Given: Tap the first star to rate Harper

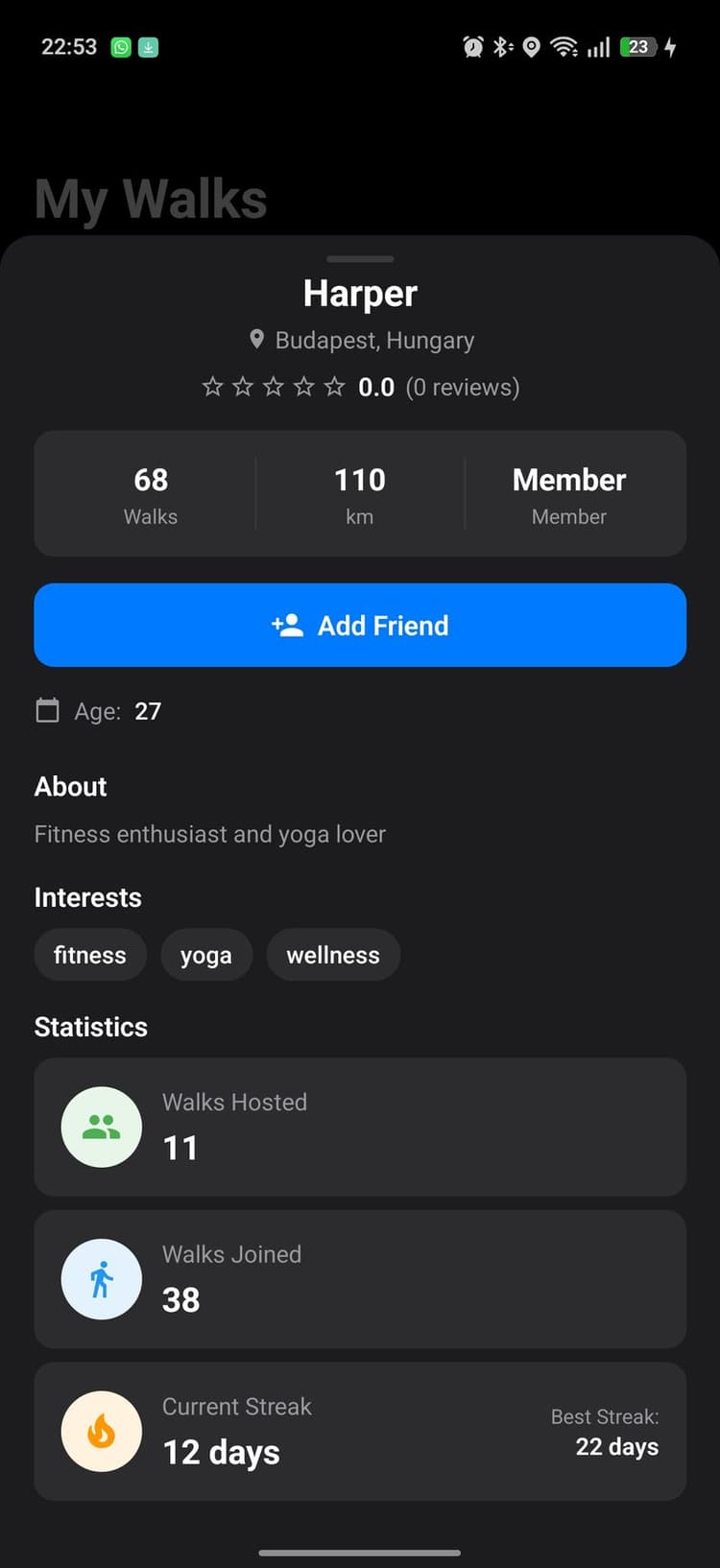Looking at the screenshot, I should tap(212, 387).
